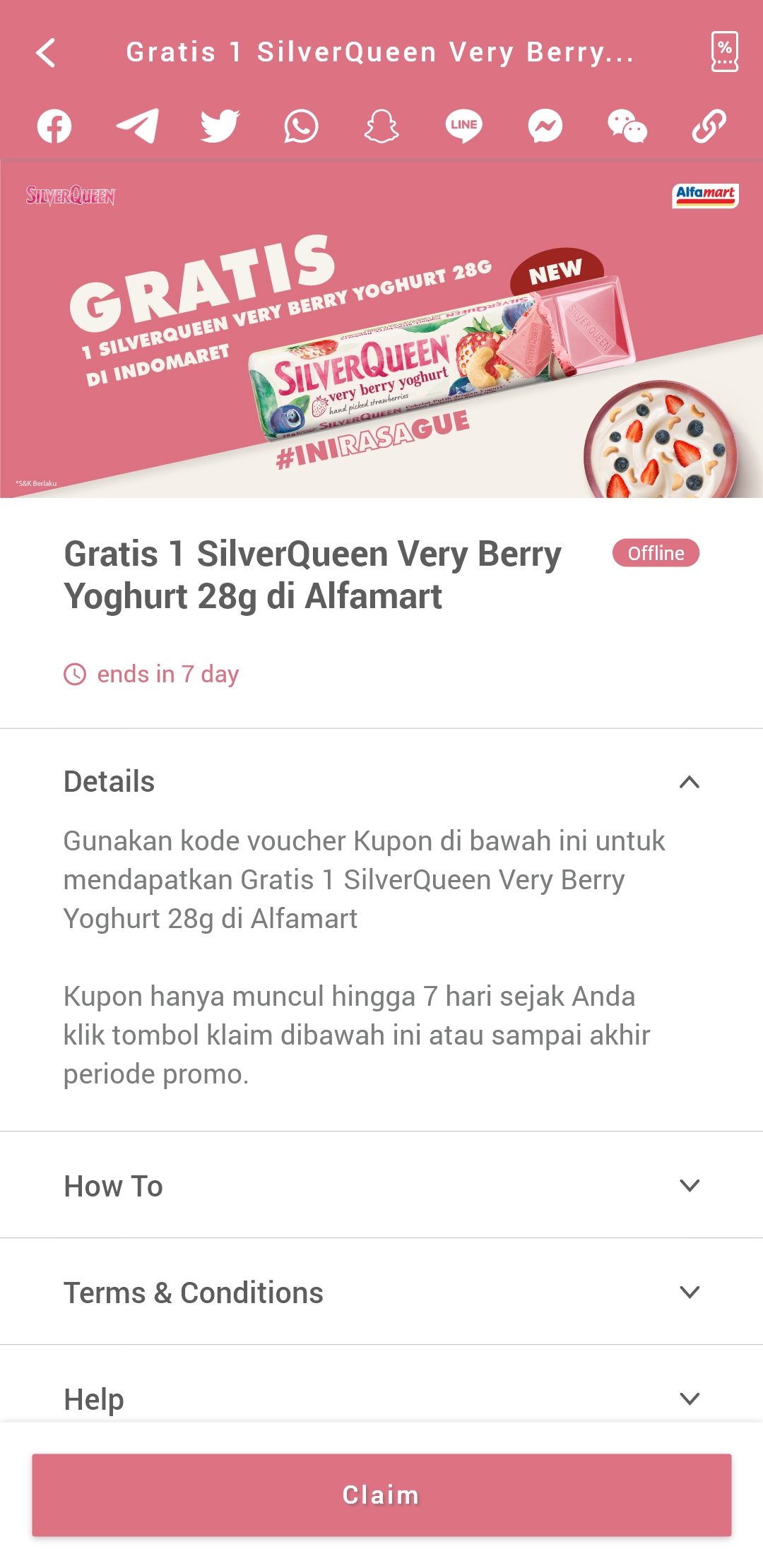Open the voucher coupon icon
This screenshot has height=1568, width=763.
click(724, 52)
